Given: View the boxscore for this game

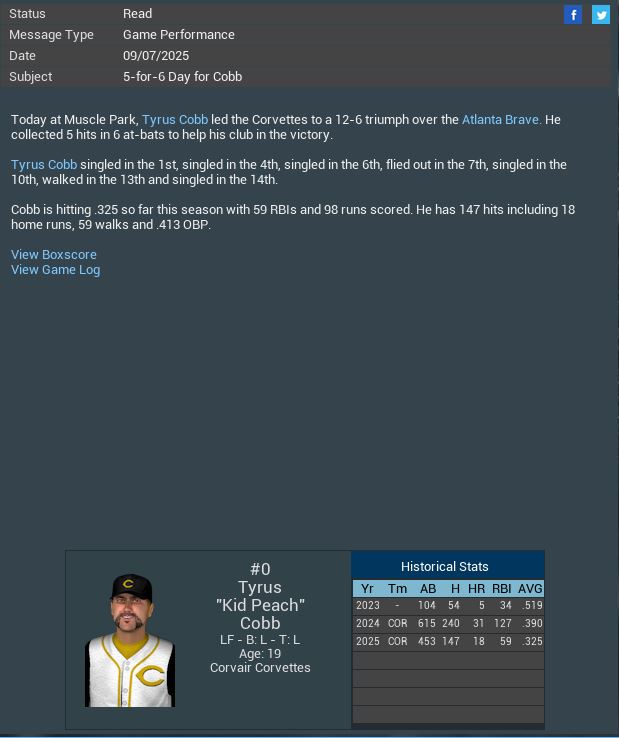Looking at the screenshot, I should pos(54,255).
